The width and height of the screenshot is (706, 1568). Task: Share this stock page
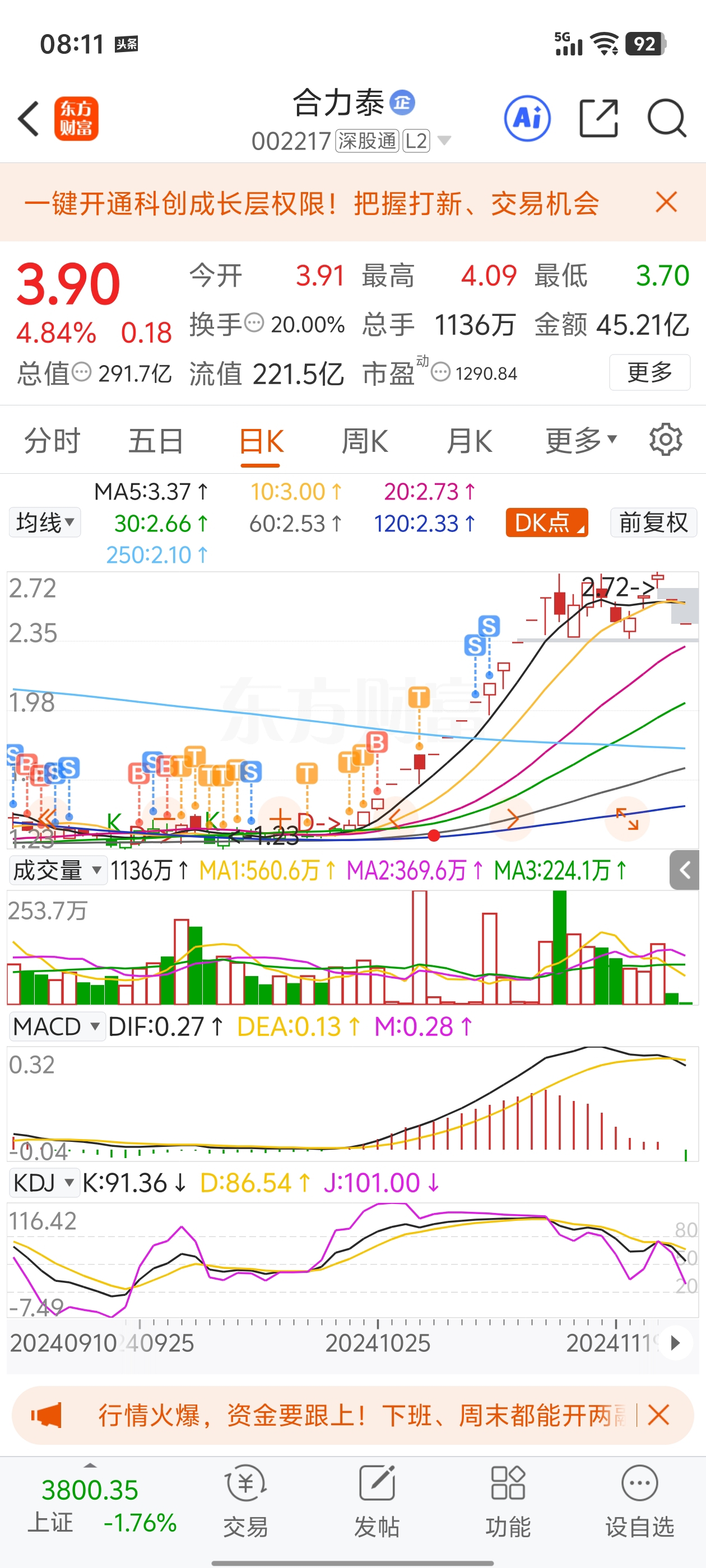point(598,118)
